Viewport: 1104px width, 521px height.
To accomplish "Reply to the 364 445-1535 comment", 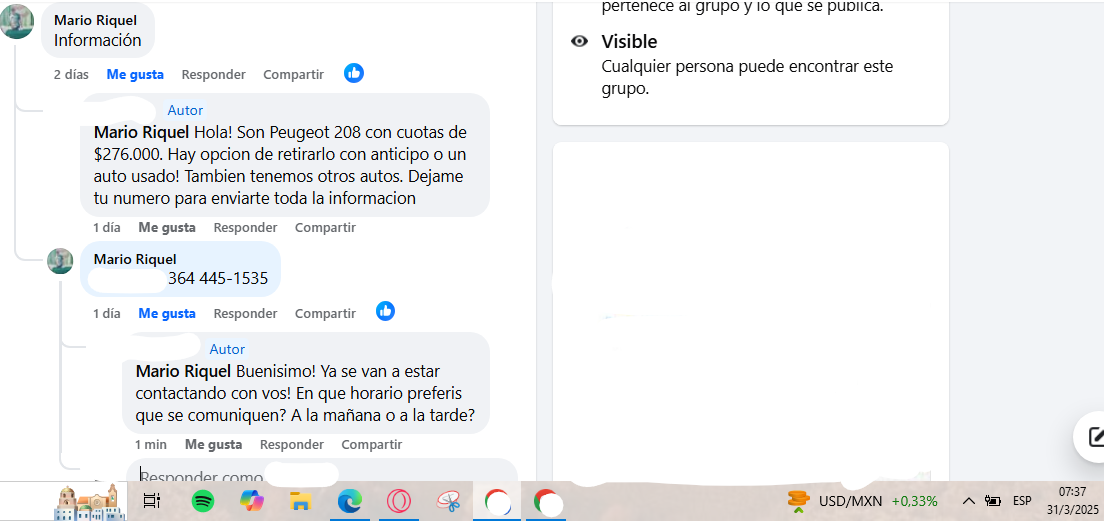I will (x=245, y=313).
